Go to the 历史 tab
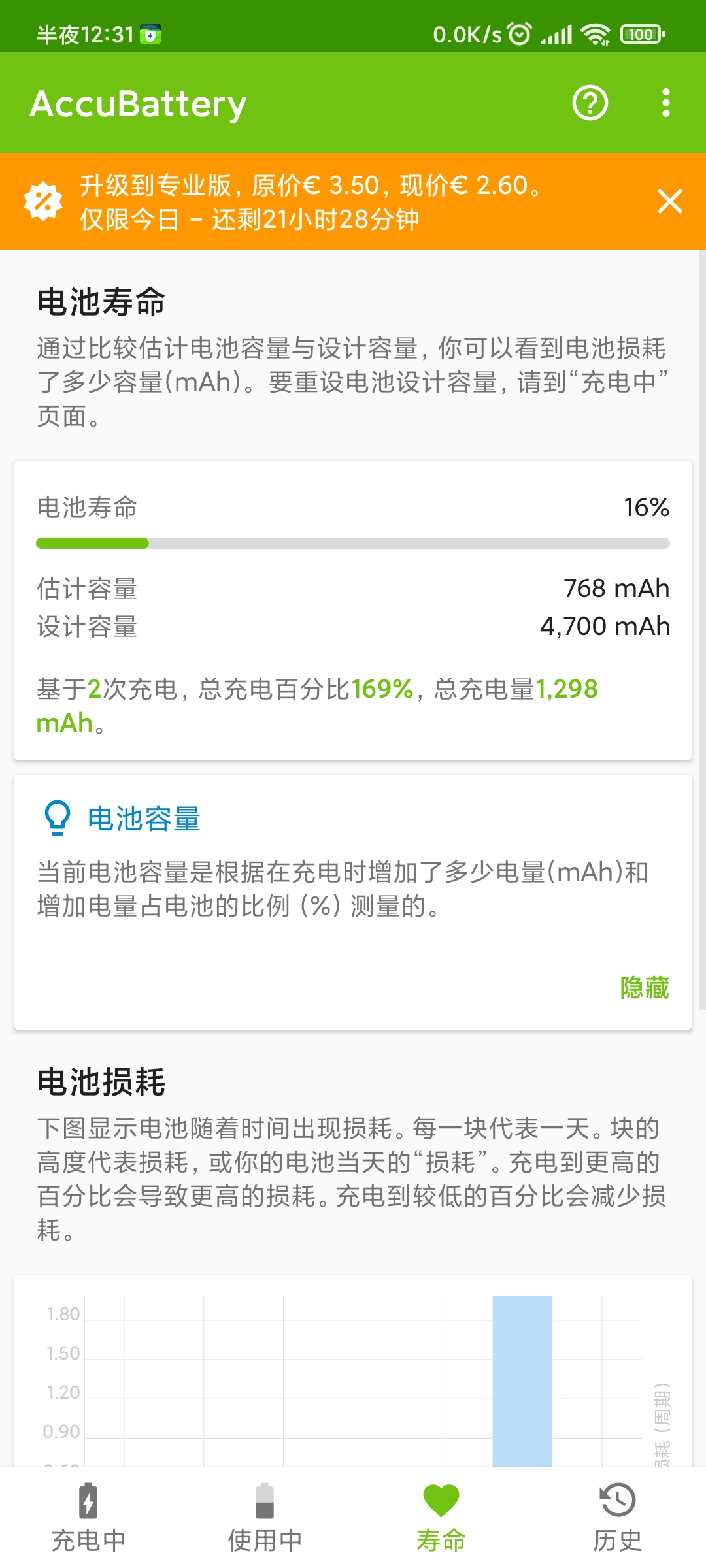This screenshot has height=1568, width=706. [x=618, y=1517]
